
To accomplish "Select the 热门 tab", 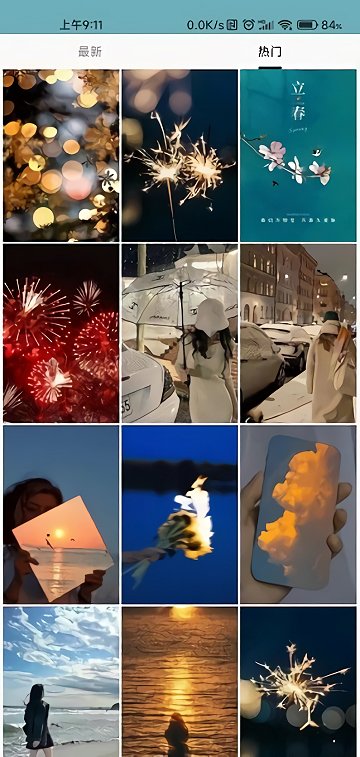I will 270,52.
